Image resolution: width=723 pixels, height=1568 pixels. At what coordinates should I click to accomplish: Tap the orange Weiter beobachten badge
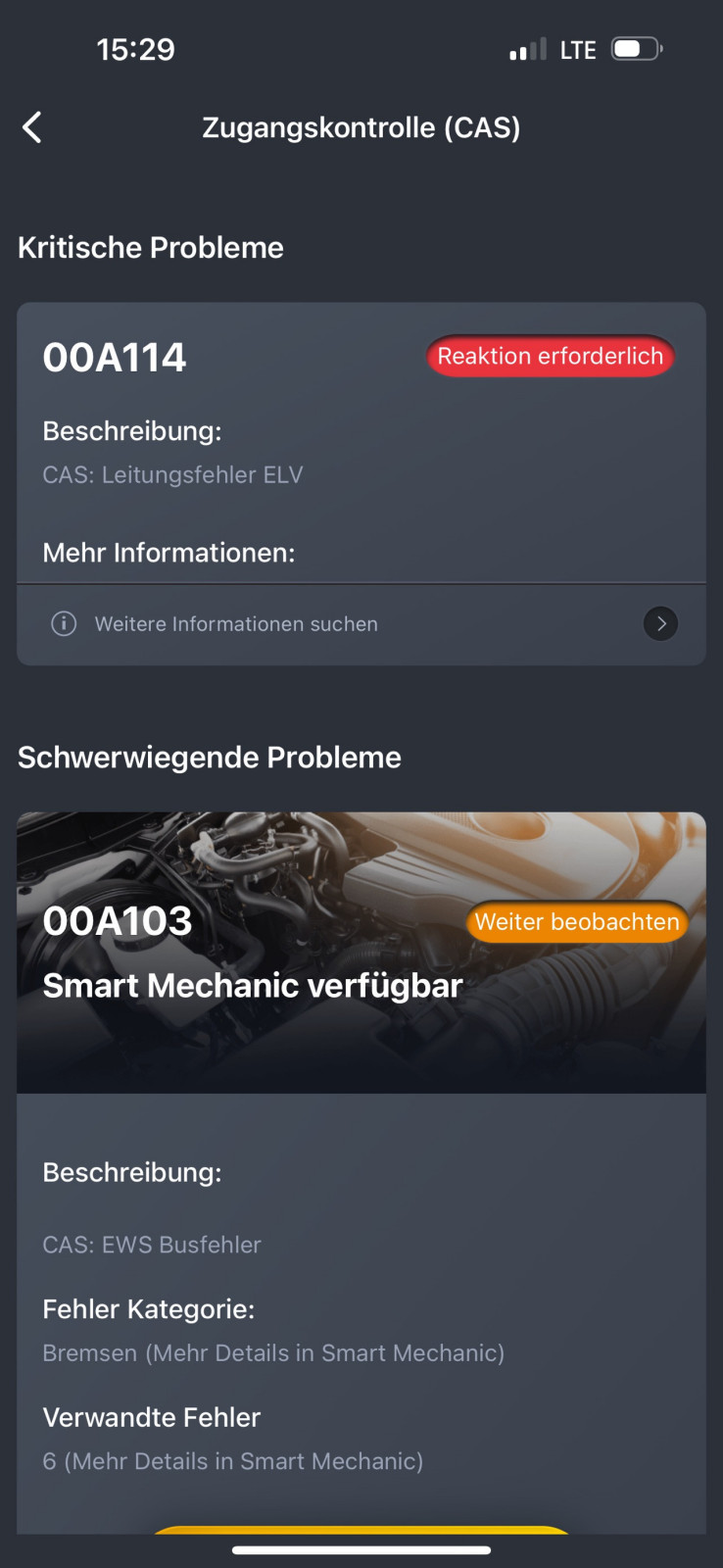pos(576,921)
